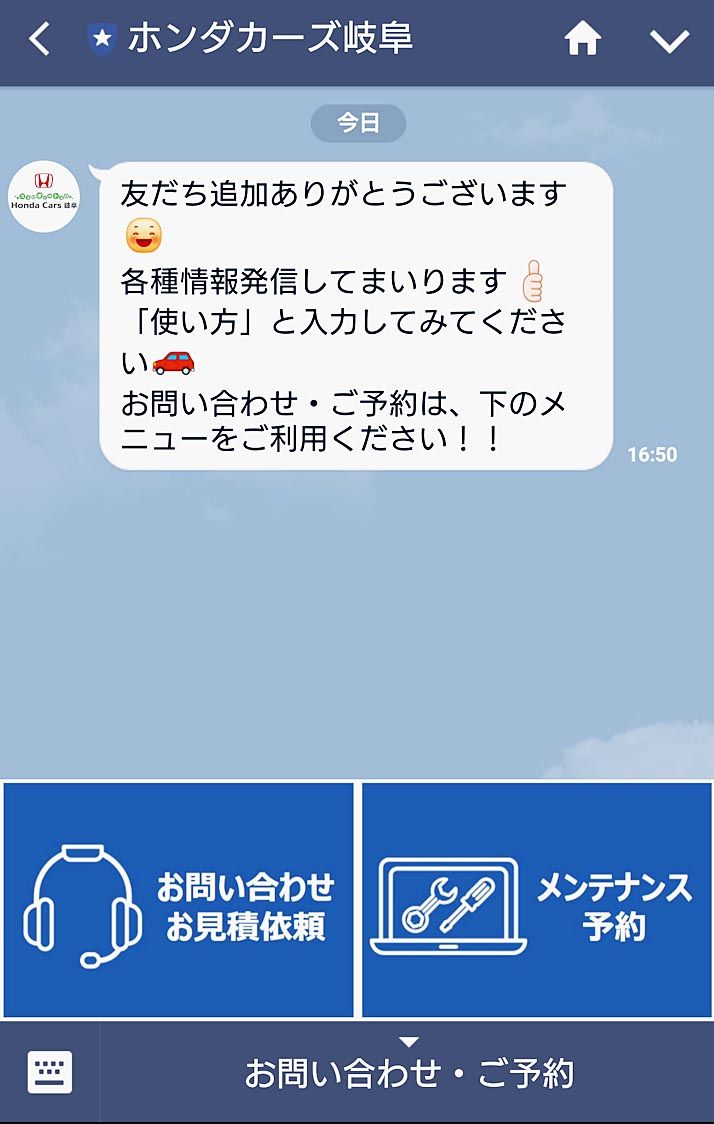Collapse the お問い合わせ・ご予約 menu bar
Viewport: 714px width, 1124px height.
(x=408, y=1073)
